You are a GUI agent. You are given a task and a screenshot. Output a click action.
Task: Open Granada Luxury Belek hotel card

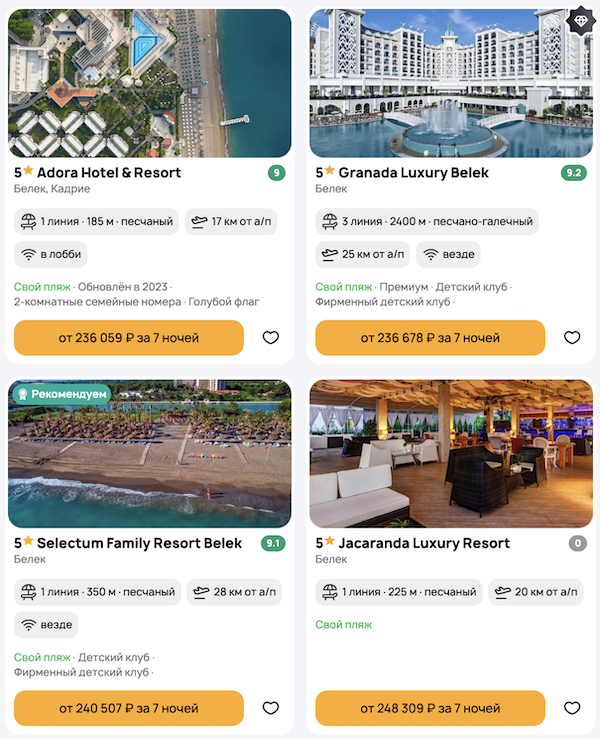[x=413, y=172]
